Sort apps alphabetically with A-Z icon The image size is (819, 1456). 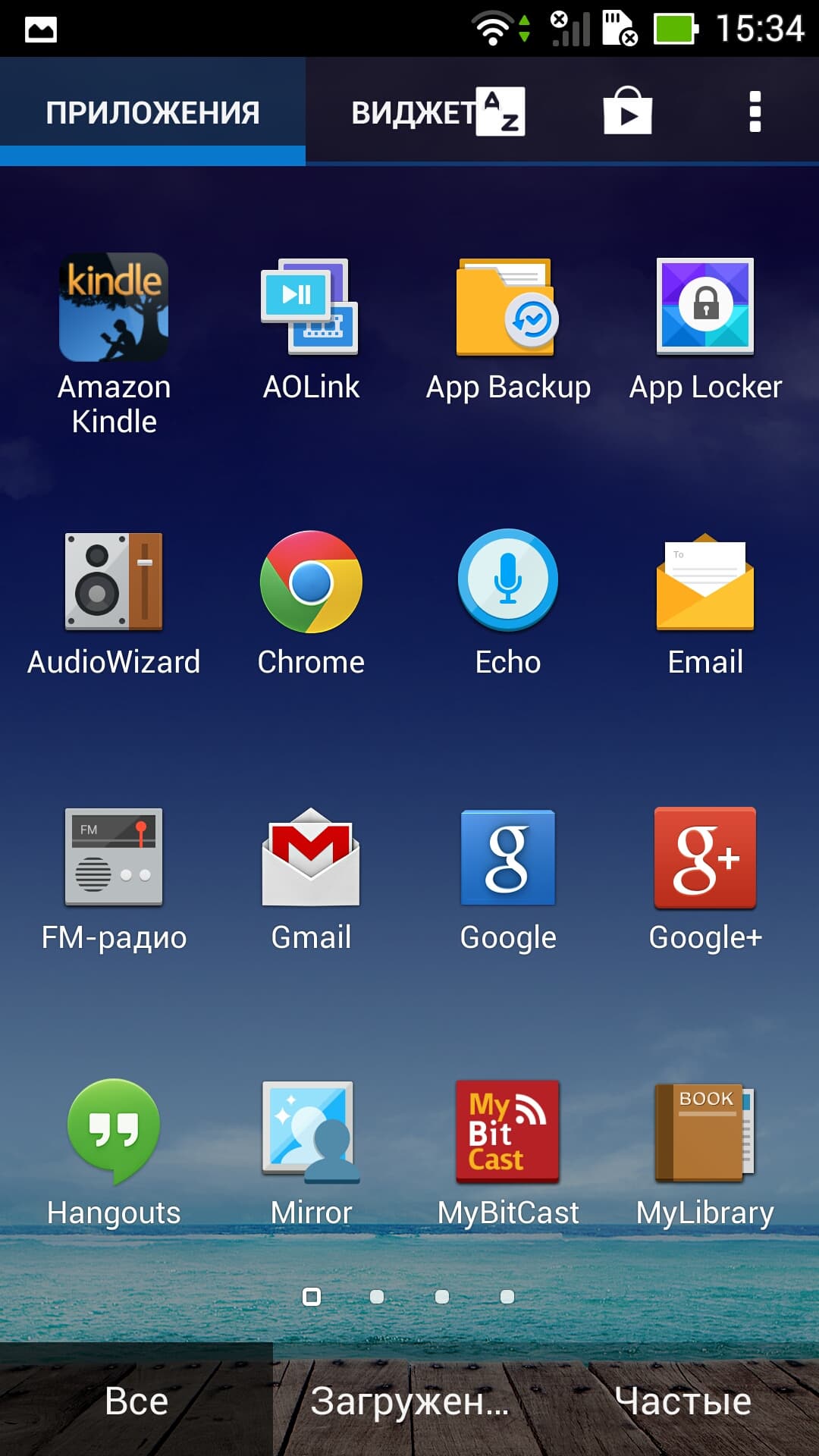500,111
